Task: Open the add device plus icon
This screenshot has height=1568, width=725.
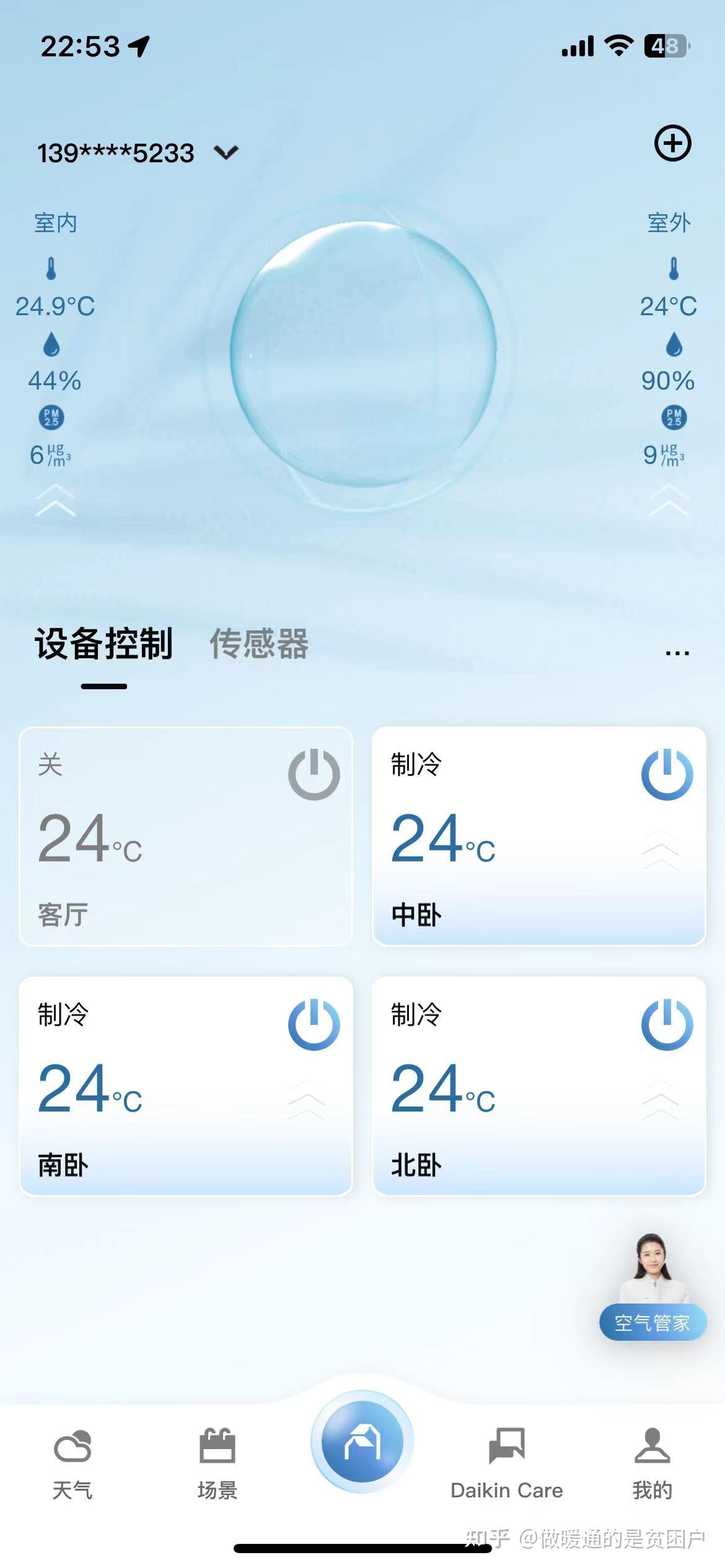Action: (x=674, y=143)
